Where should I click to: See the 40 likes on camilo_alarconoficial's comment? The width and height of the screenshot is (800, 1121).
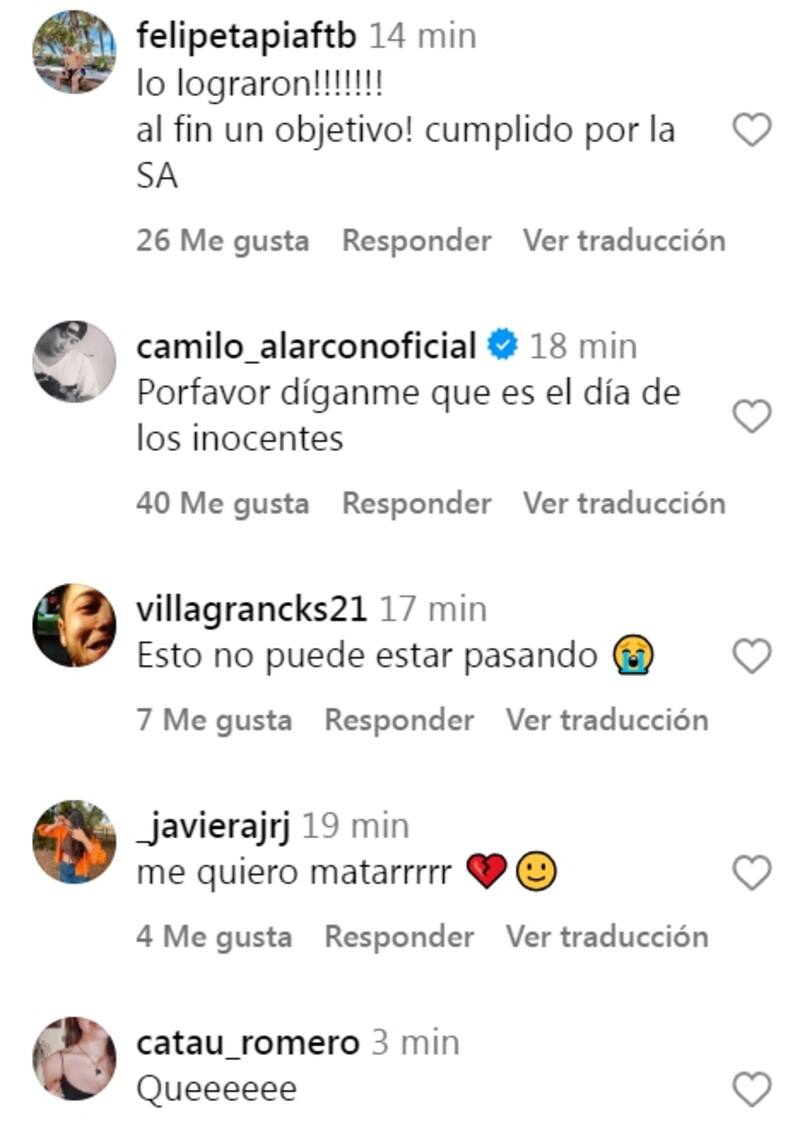click(222, 503)
